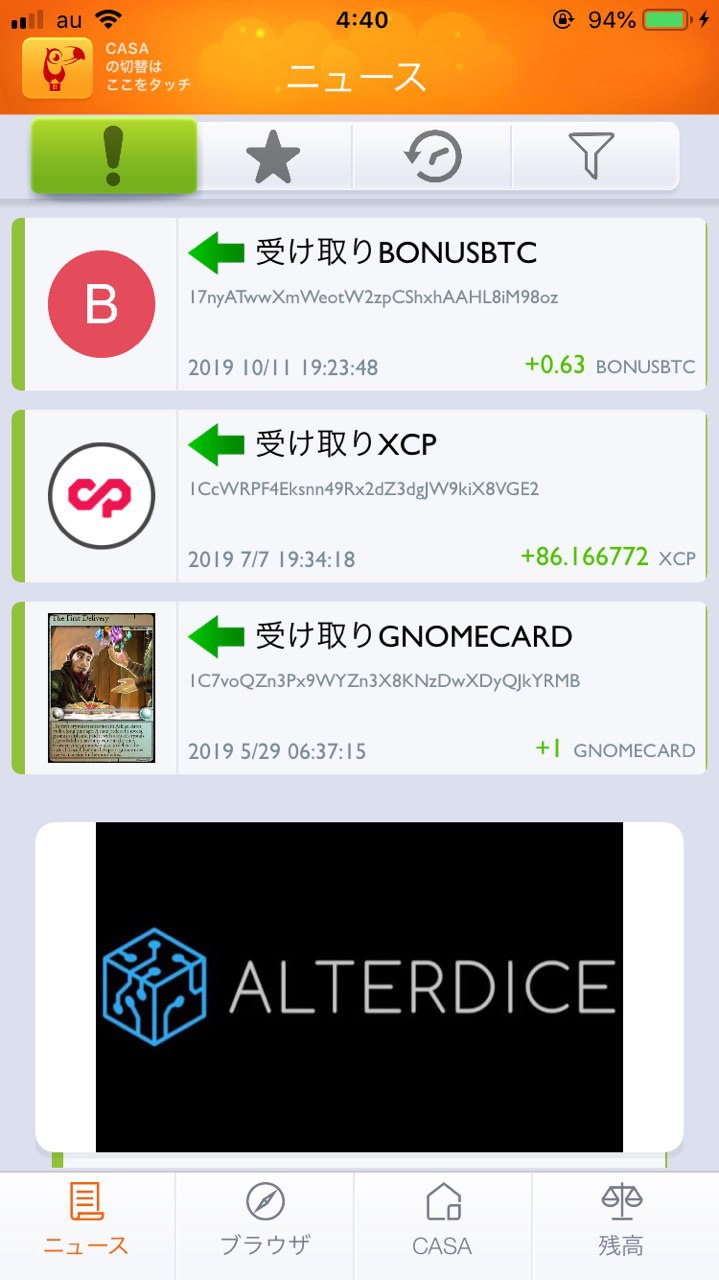The width and height of the screenshot is (719, 1280).
Task: Select the ニュース bottom tab
Action: [87, 1220]
